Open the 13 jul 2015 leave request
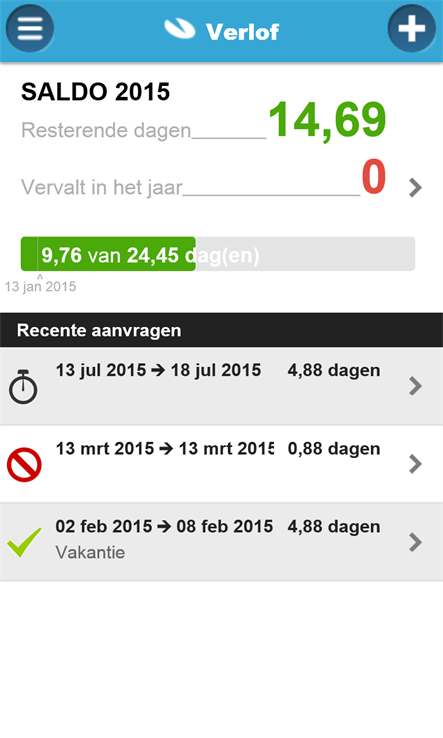 221,386
